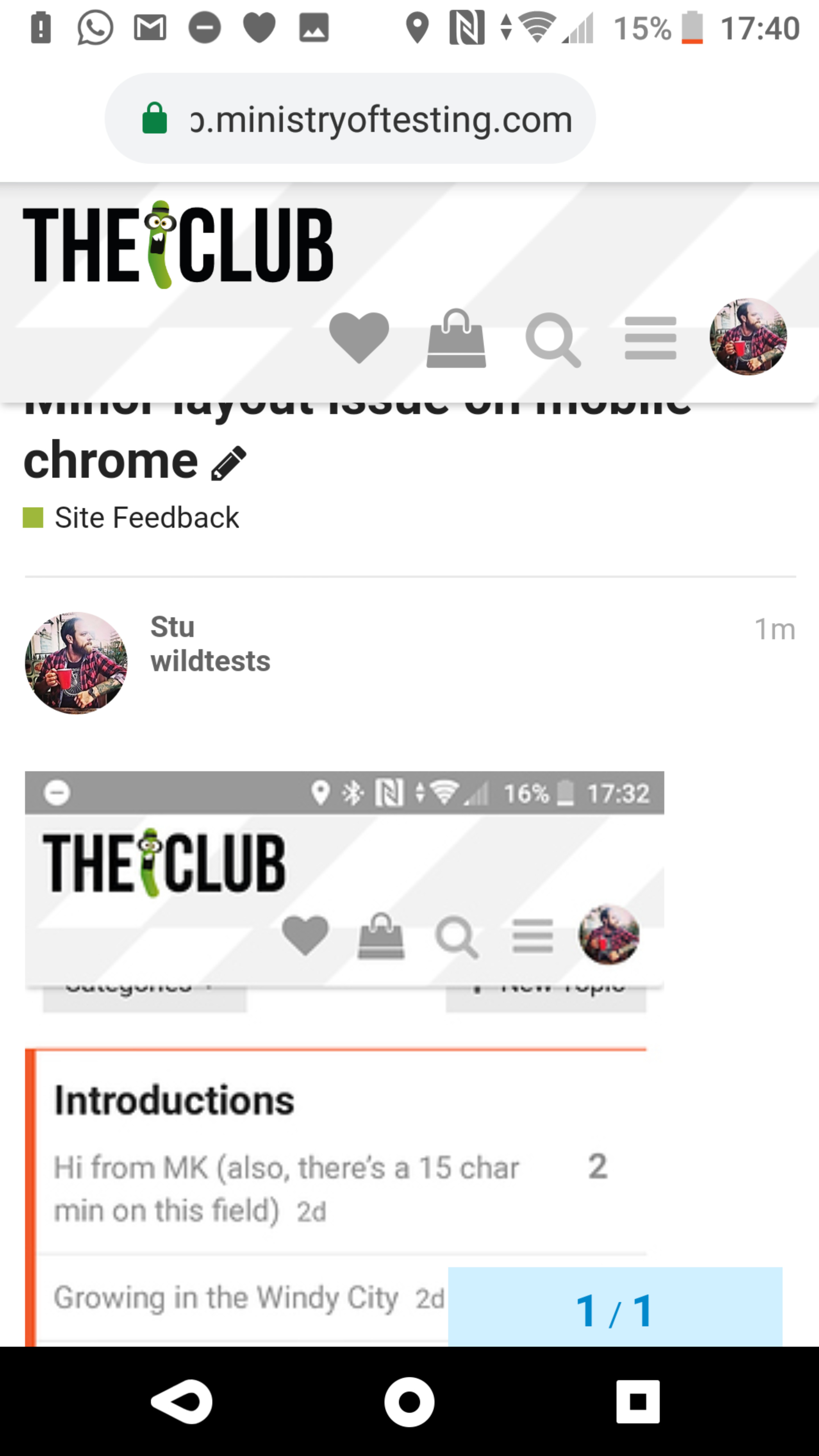Open the heart icon in the header
Screen dimensions: 819x1456
[359, 337]
